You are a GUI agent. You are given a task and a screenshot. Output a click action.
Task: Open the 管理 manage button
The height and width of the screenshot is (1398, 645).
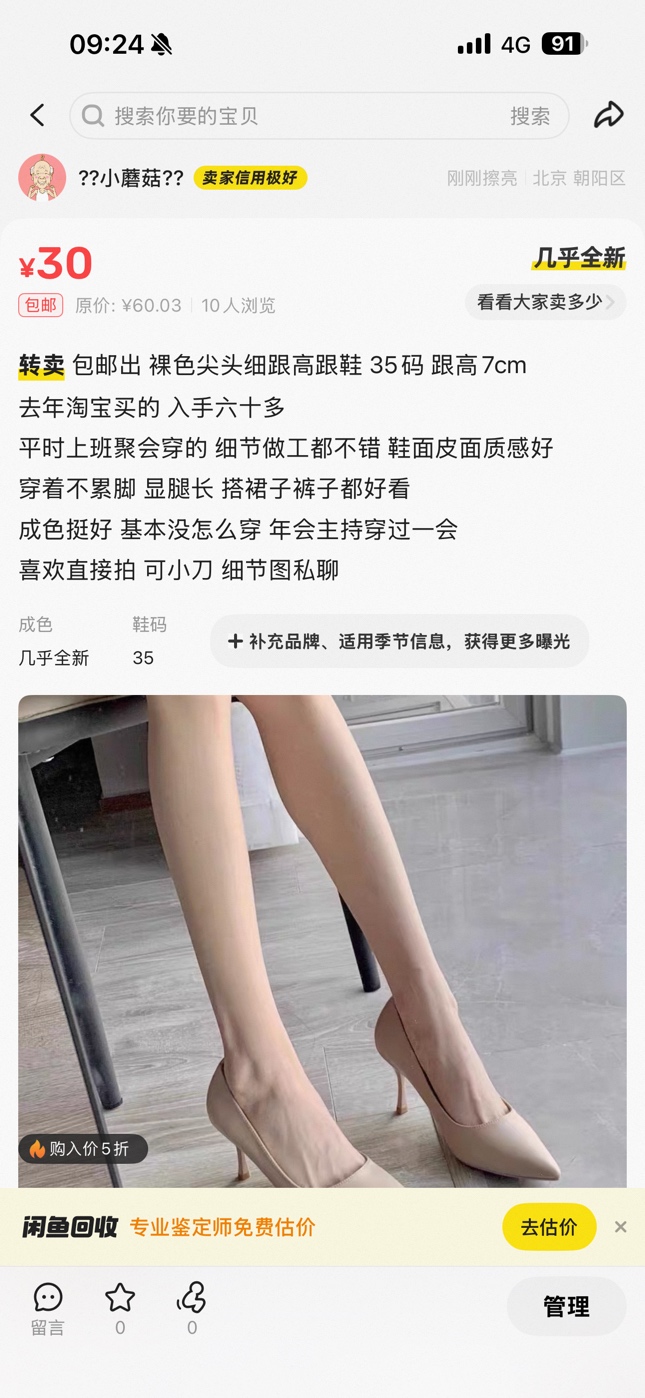(x=566, y=1306)
